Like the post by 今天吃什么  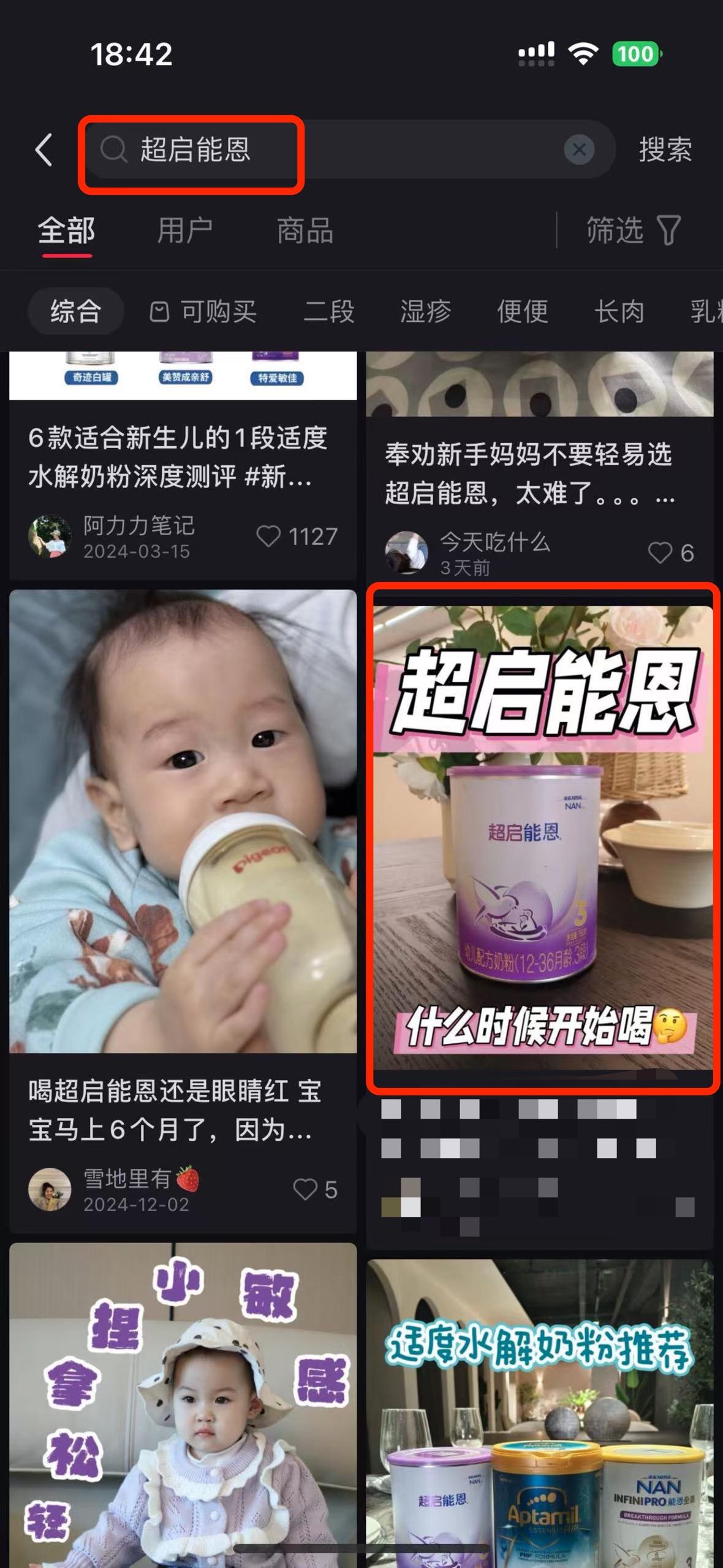[671, 553]
